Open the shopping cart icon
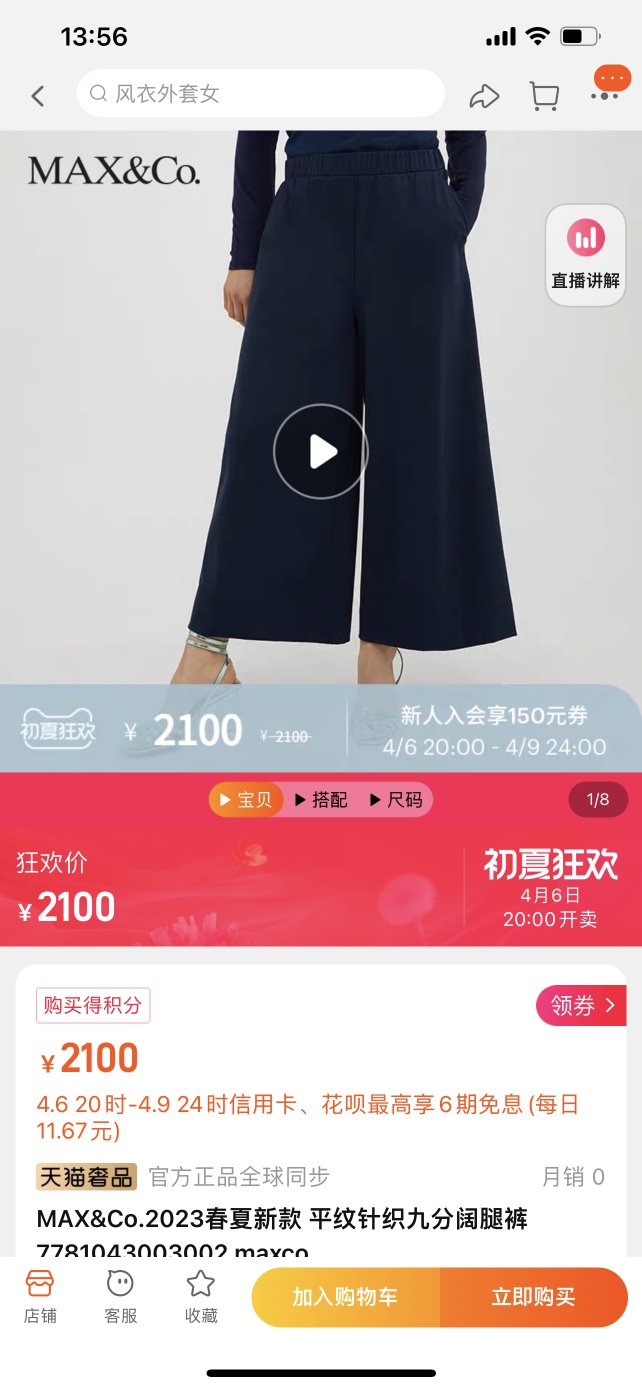The width and height of the screenshot is (642, 1389). pos(544,96)
